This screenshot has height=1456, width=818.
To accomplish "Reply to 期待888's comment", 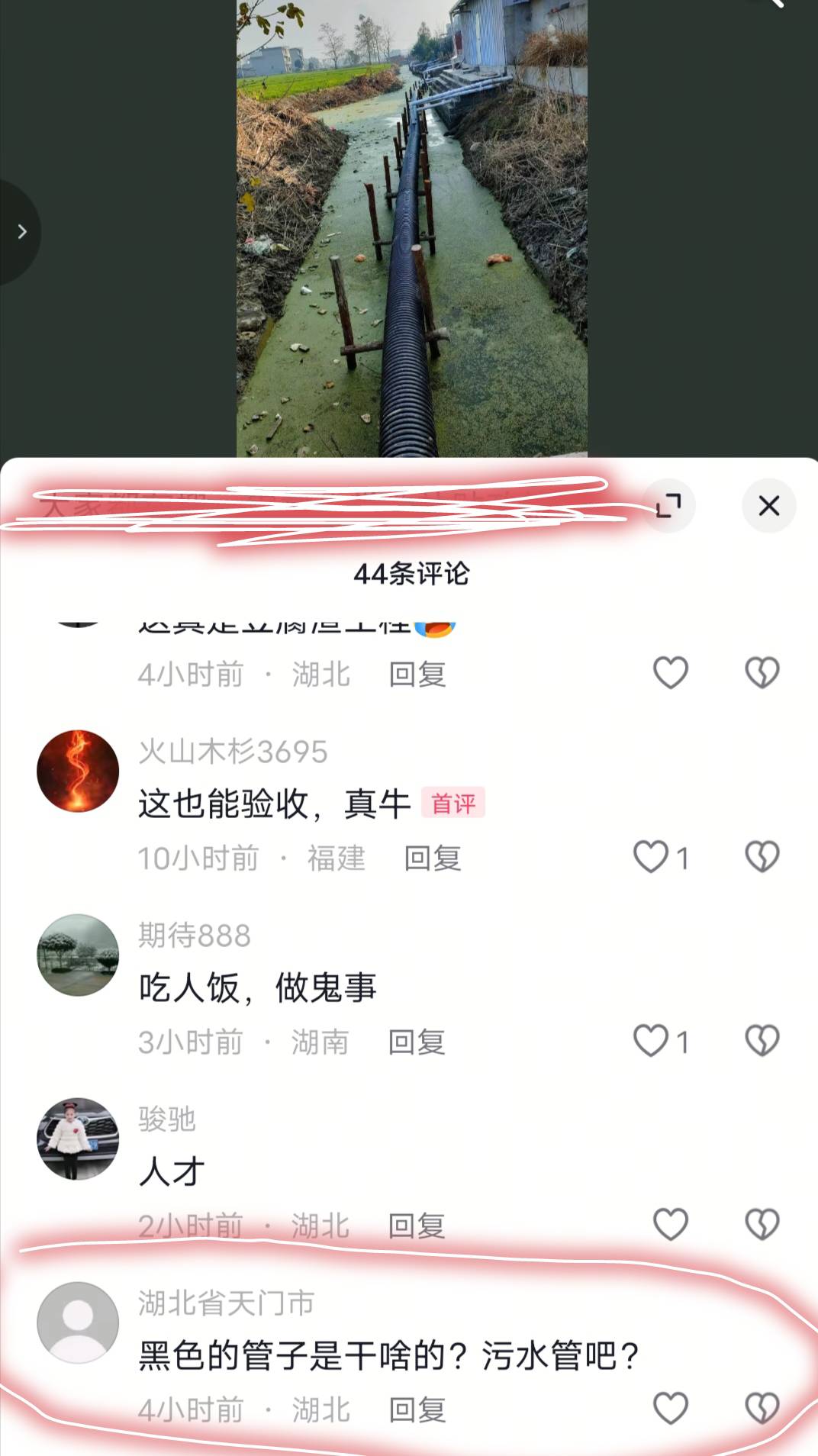I will pos(417,1042).
